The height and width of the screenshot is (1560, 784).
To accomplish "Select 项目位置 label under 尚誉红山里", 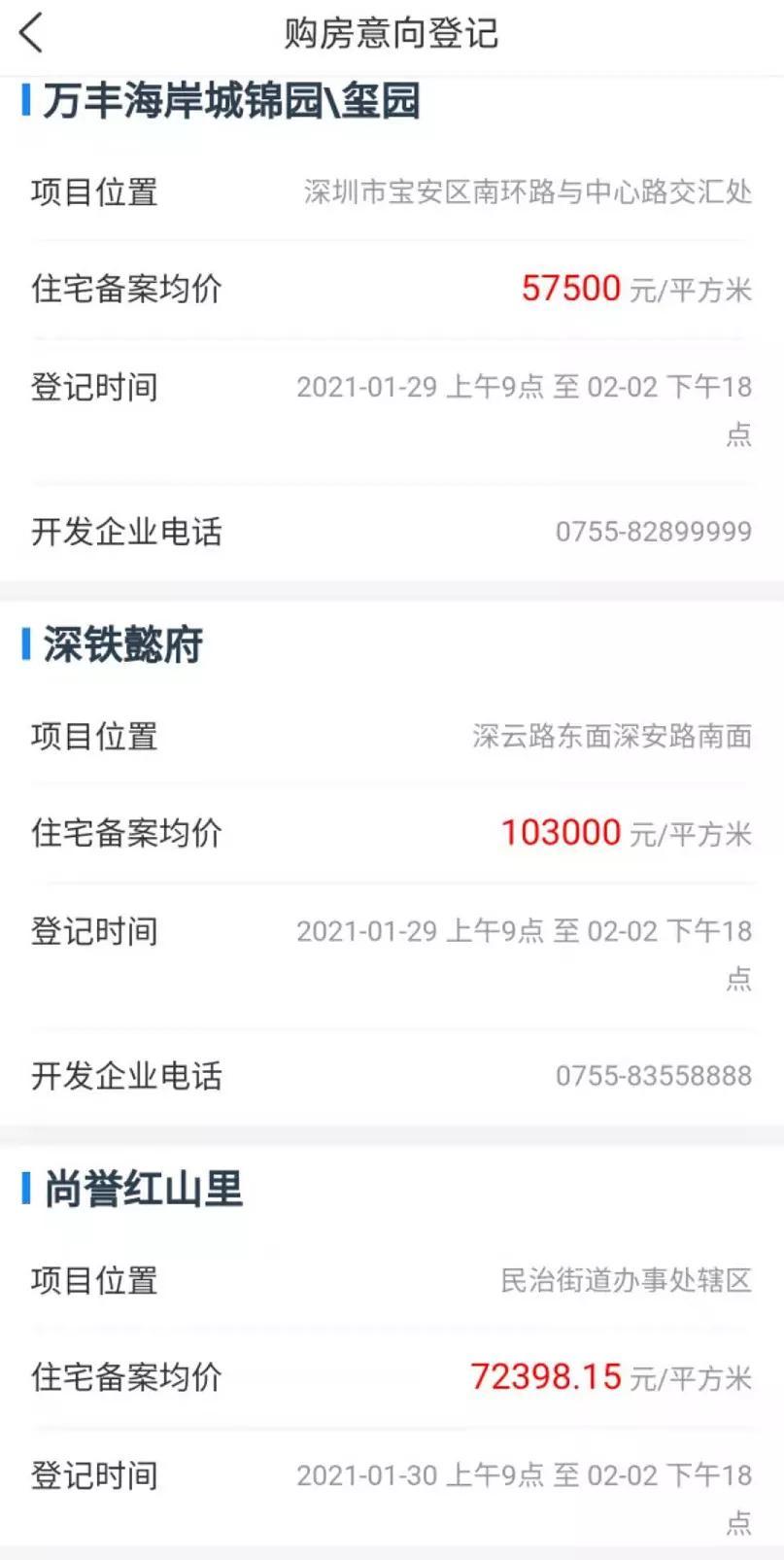I will (93, 1281).
